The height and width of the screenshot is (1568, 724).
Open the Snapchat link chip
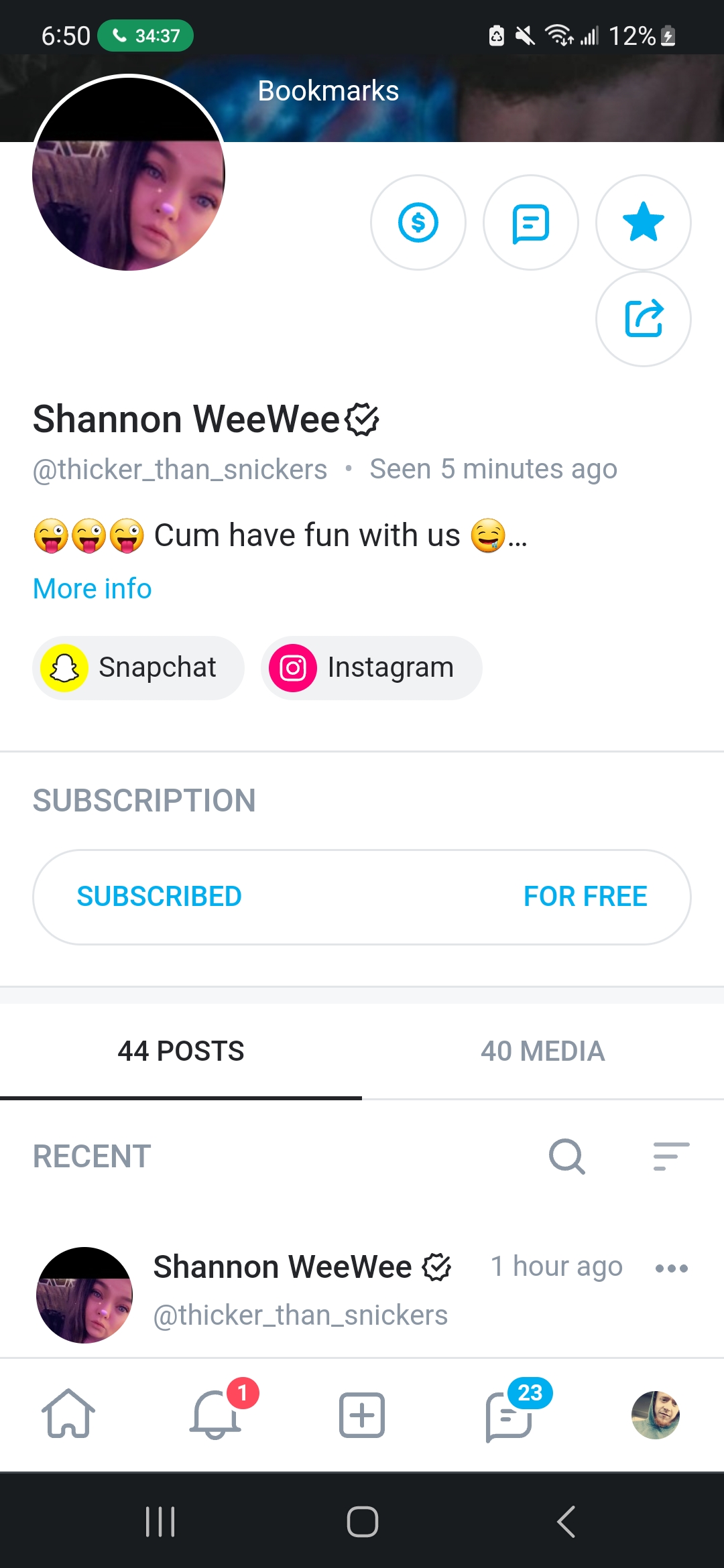[138, 668]
